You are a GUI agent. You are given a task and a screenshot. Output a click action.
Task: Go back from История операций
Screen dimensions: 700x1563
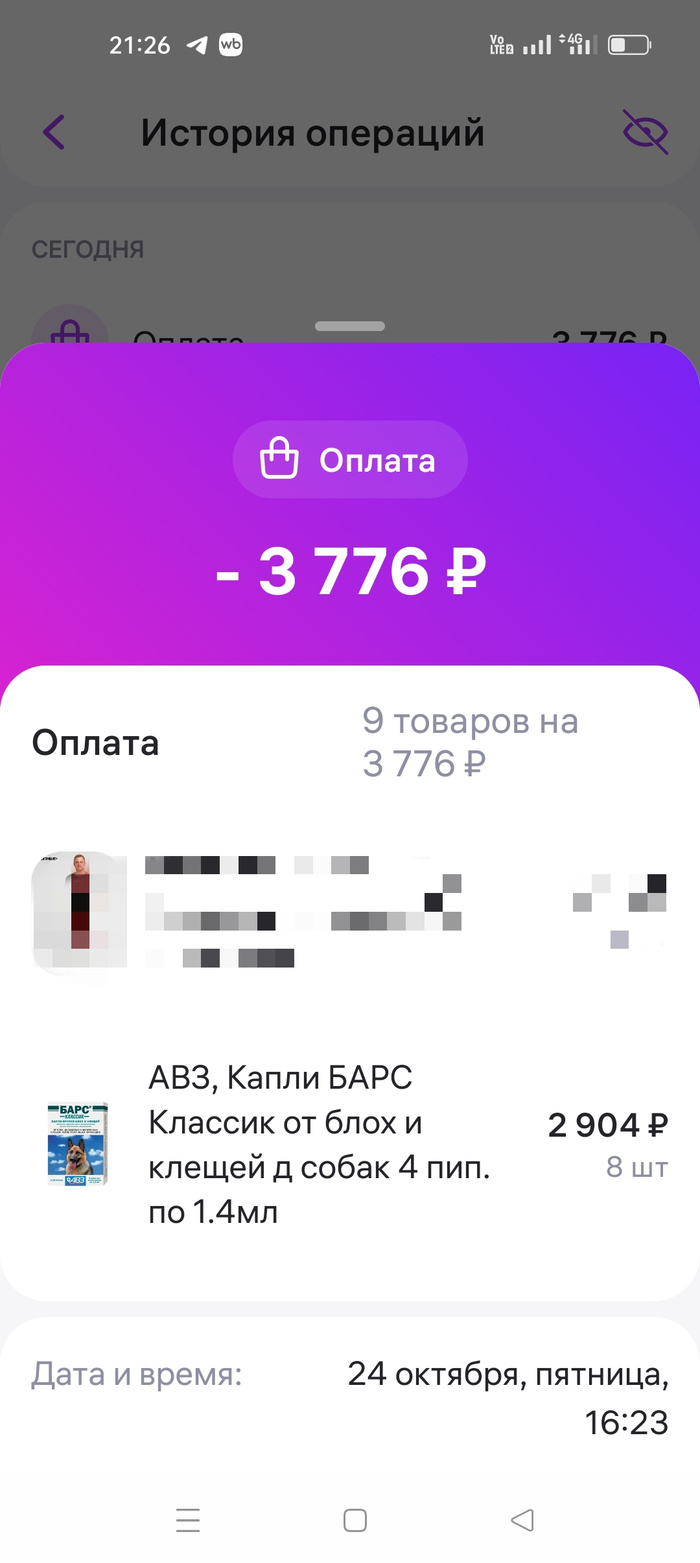(x=53, y=132)
